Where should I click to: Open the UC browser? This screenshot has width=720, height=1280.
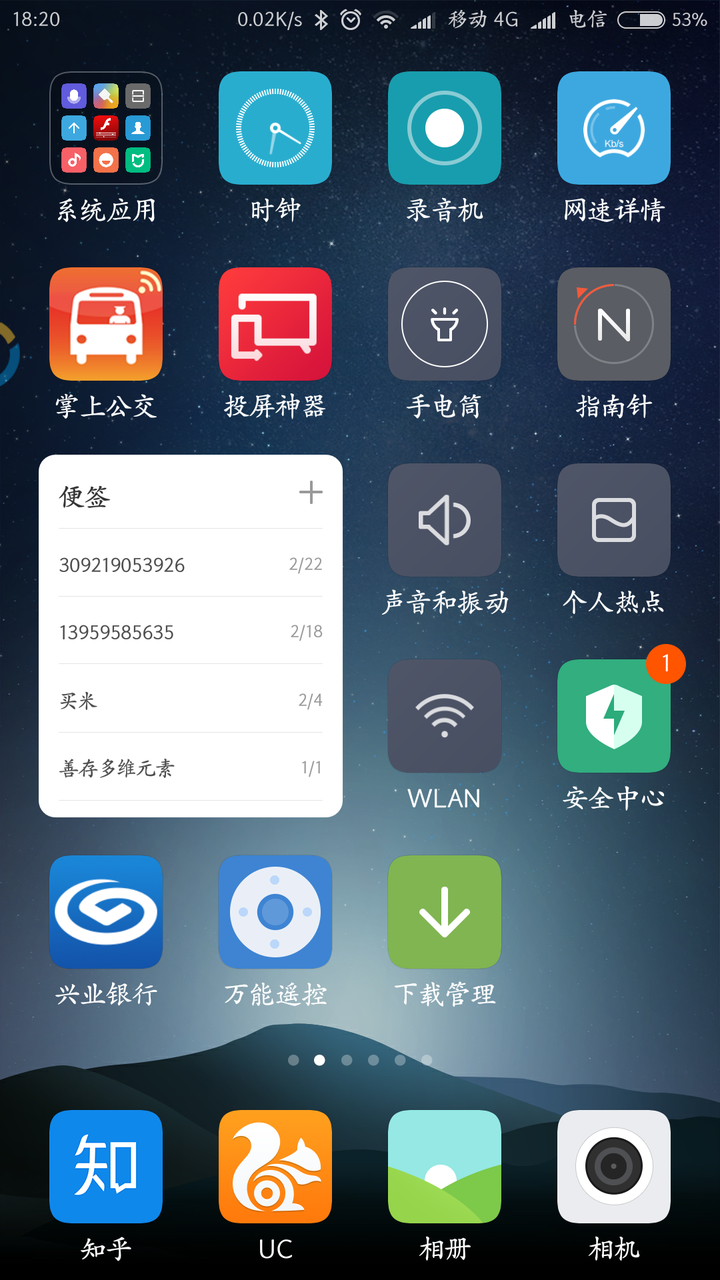point(275,1167)
